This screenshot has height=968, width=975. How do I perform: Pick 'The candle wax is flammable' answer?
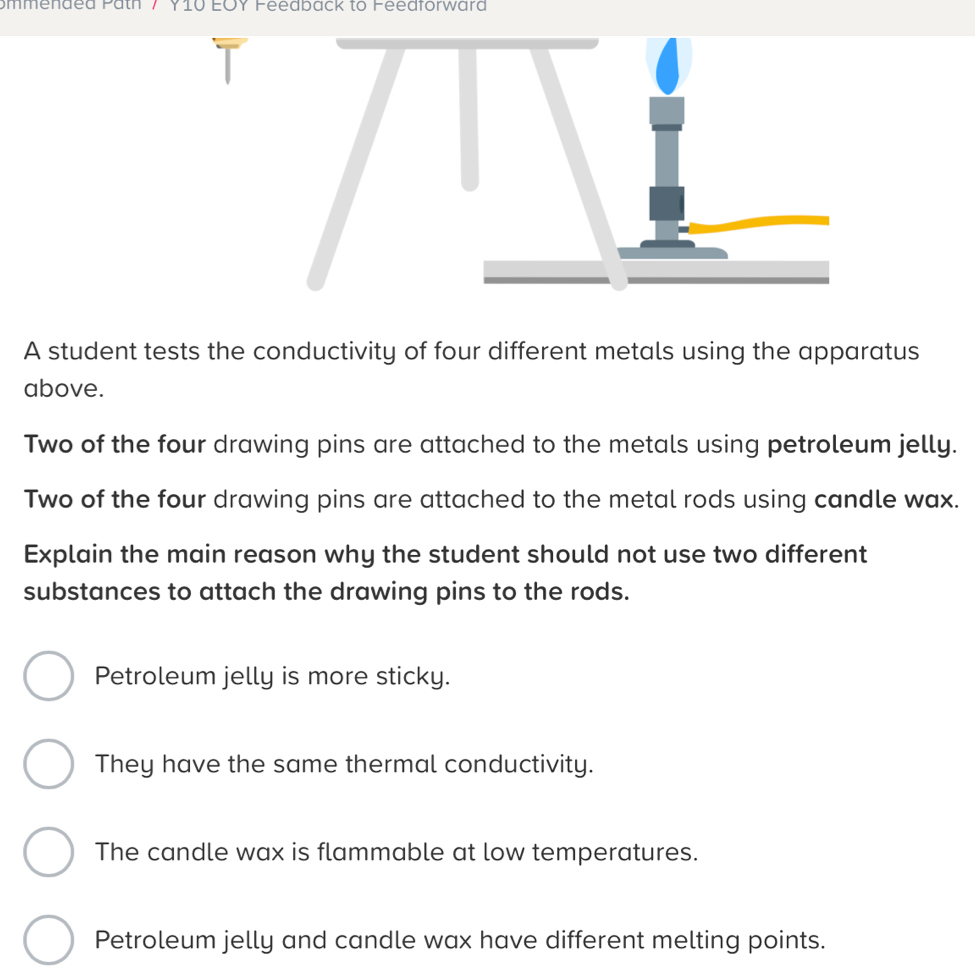tap(48, 853)
